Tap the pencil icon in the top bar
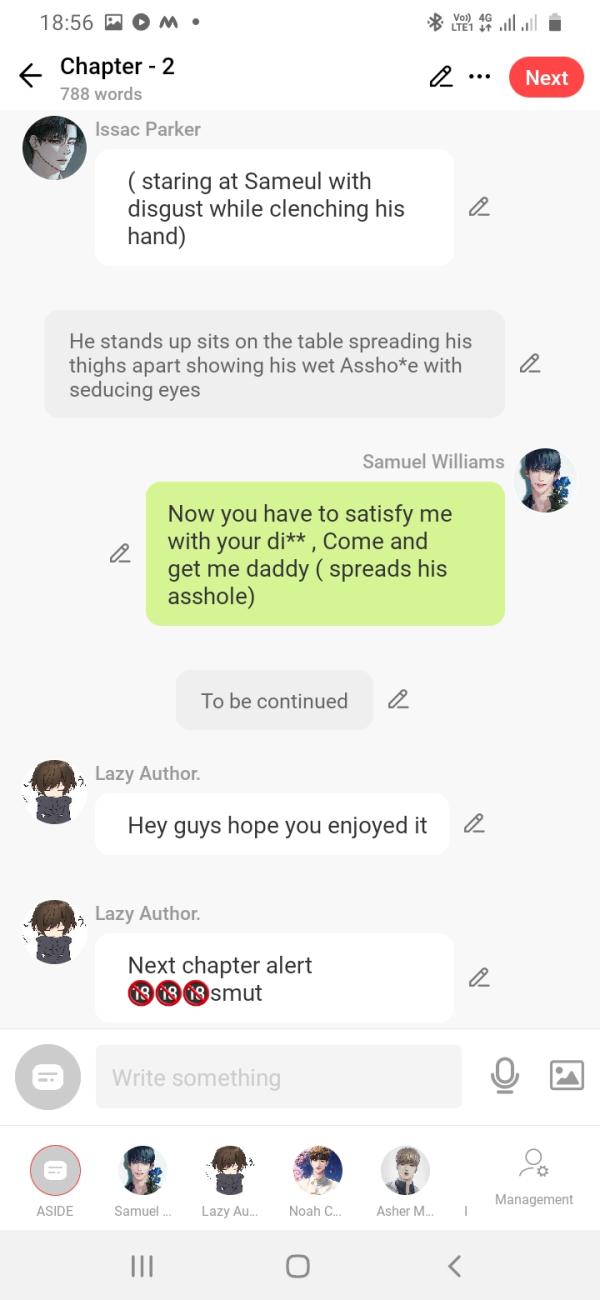 [441, 77]
